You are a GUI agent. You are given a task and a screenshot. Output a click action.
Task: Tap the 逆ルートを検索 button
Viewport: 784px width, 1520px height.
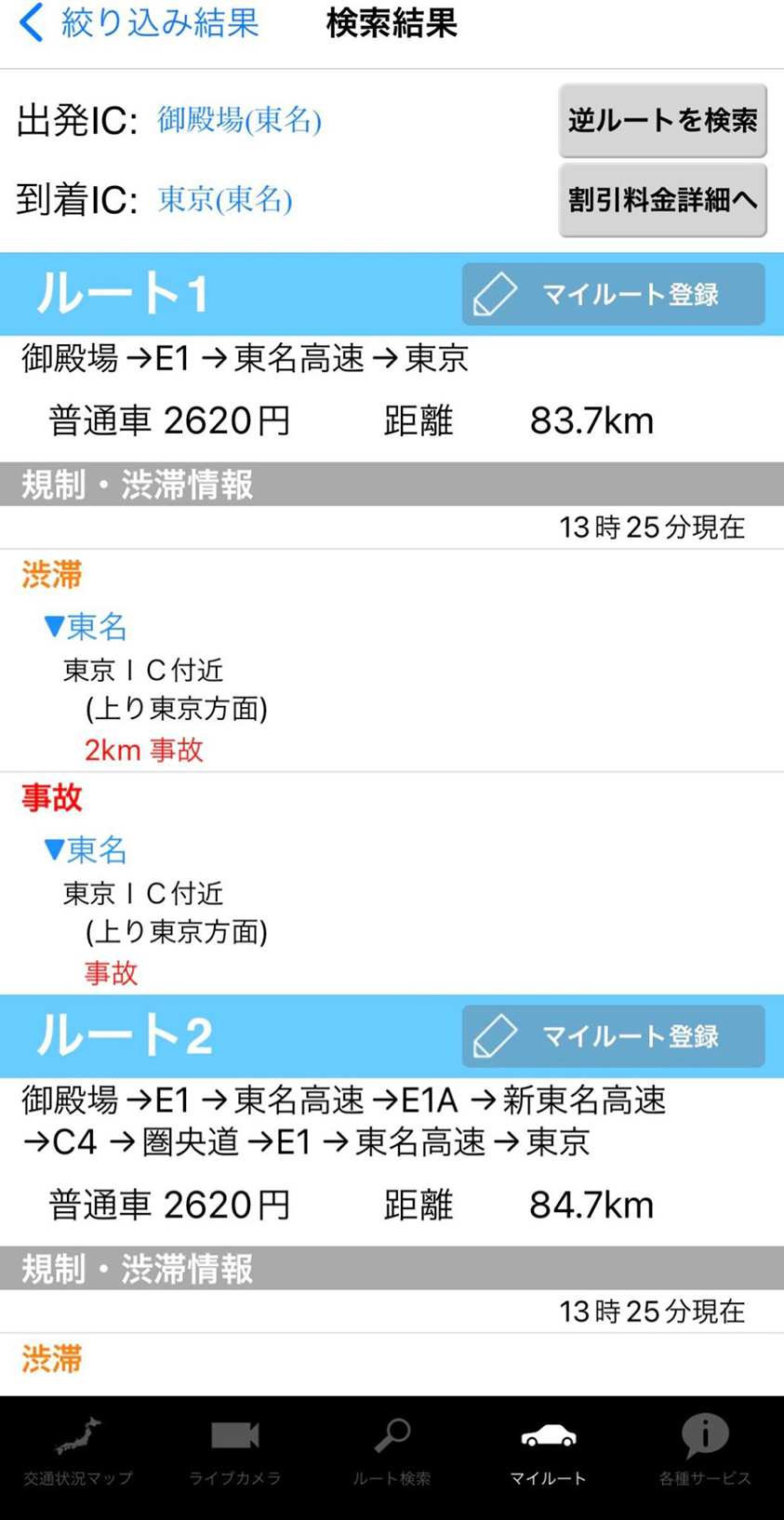tap(662, 121)
